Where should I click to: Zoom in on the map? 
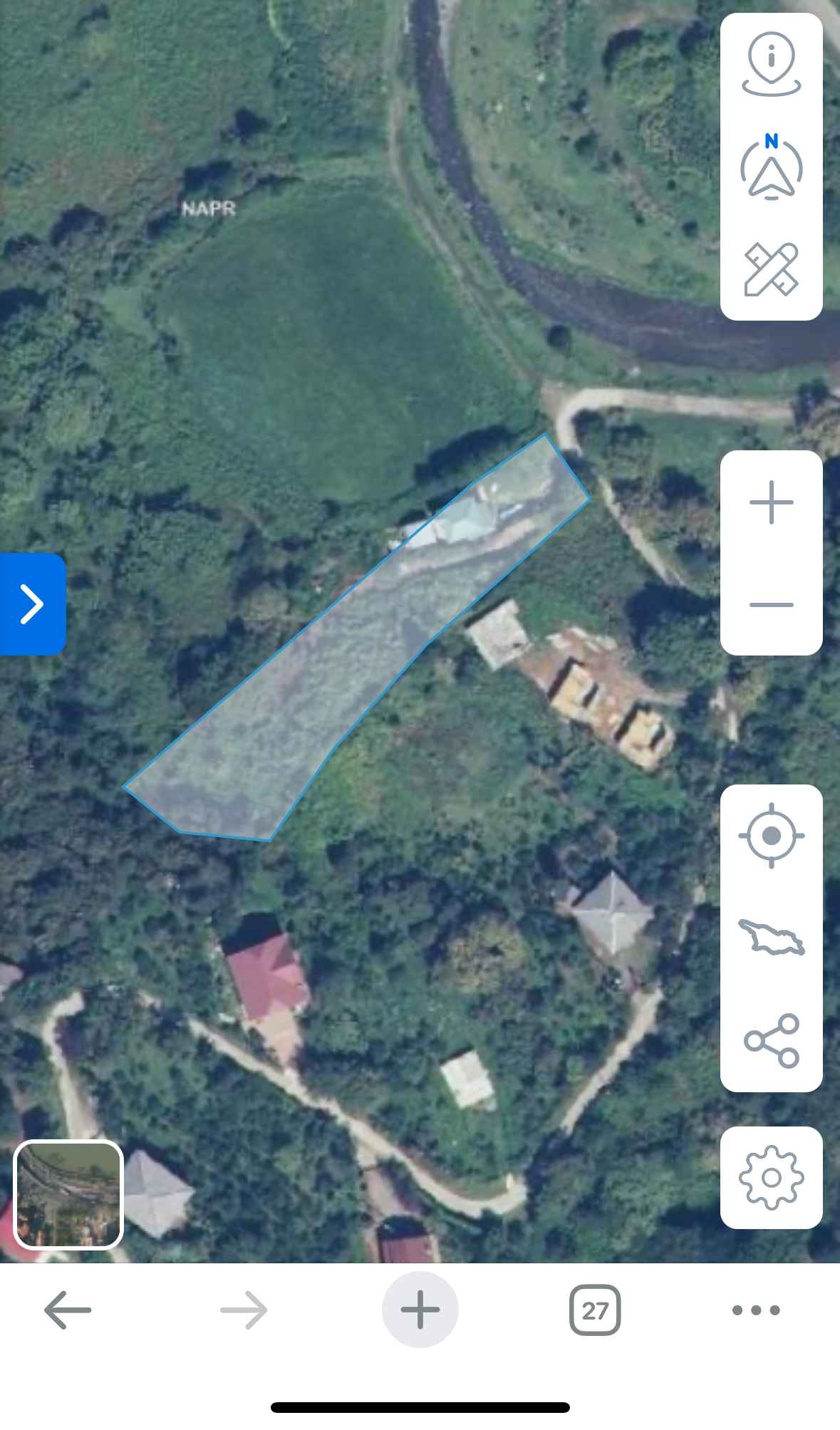coord(771,502)
